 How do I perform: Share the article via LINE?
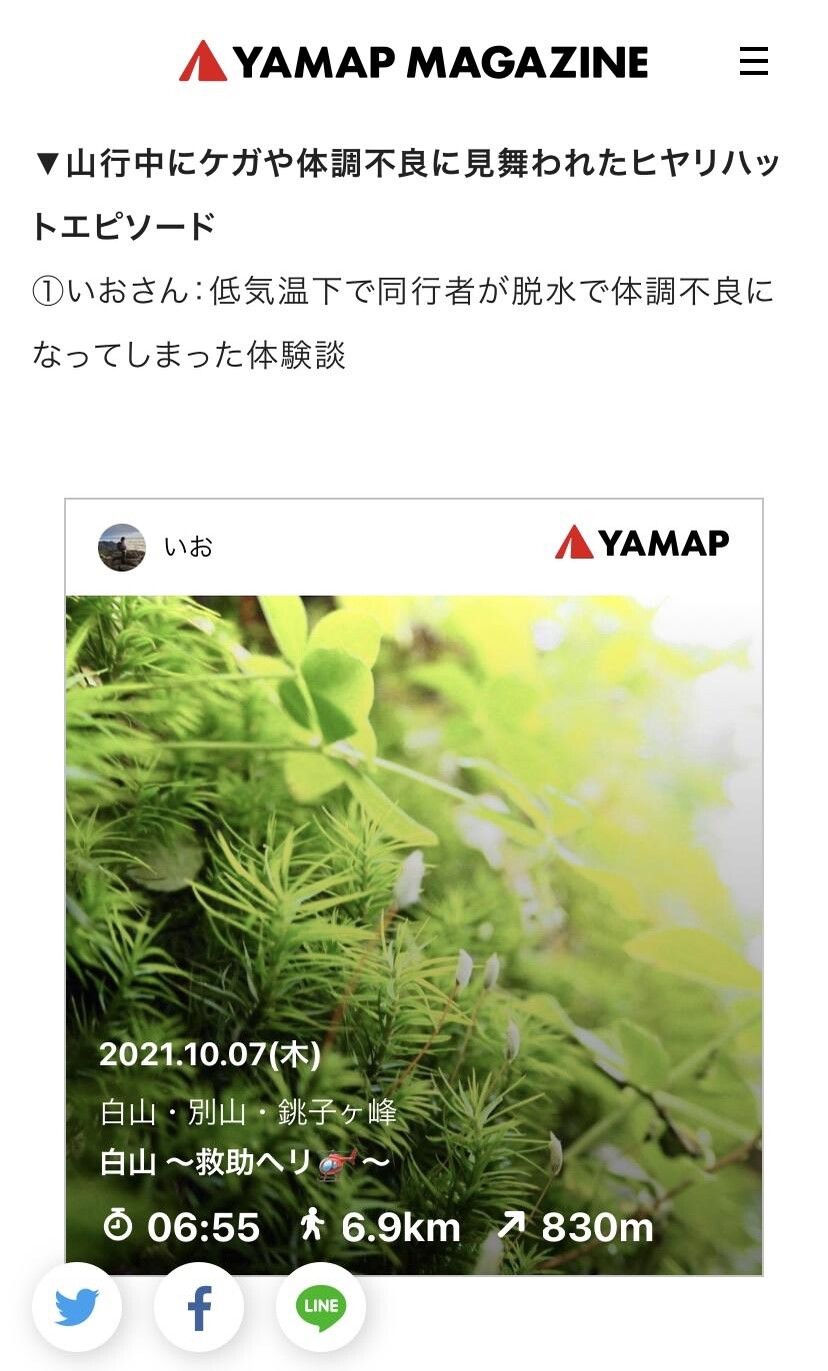(x=321, y=1306)
